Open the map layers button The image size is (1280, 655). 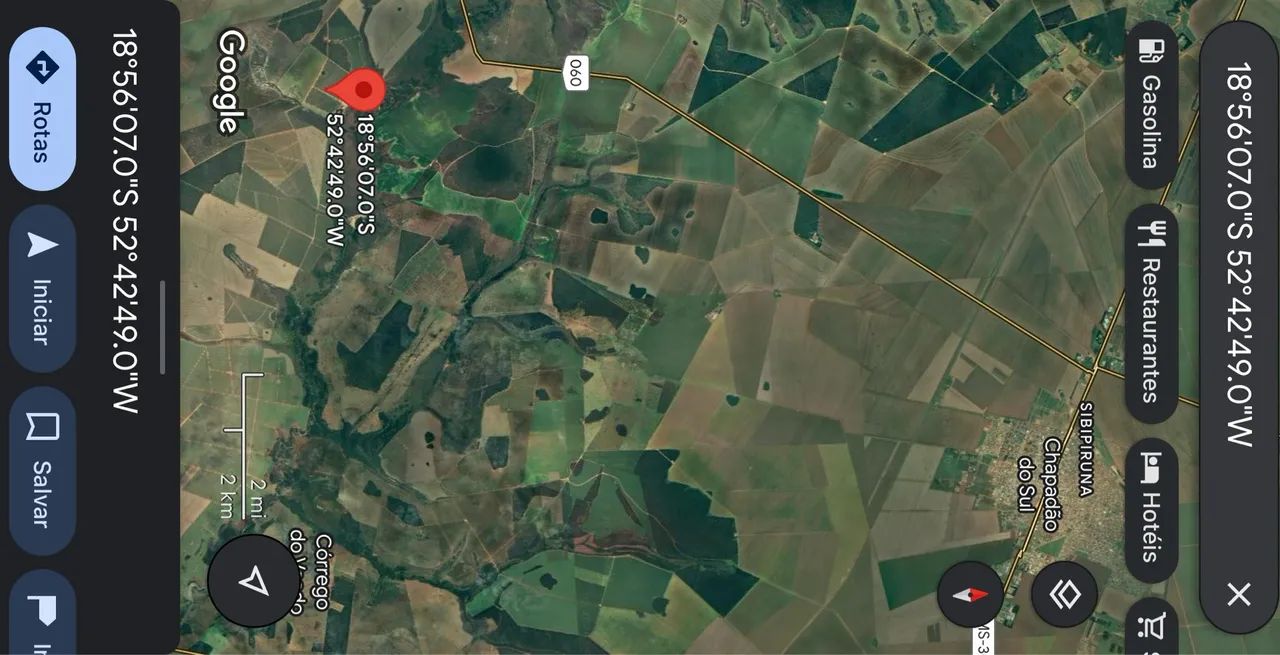coord(1064,594)
